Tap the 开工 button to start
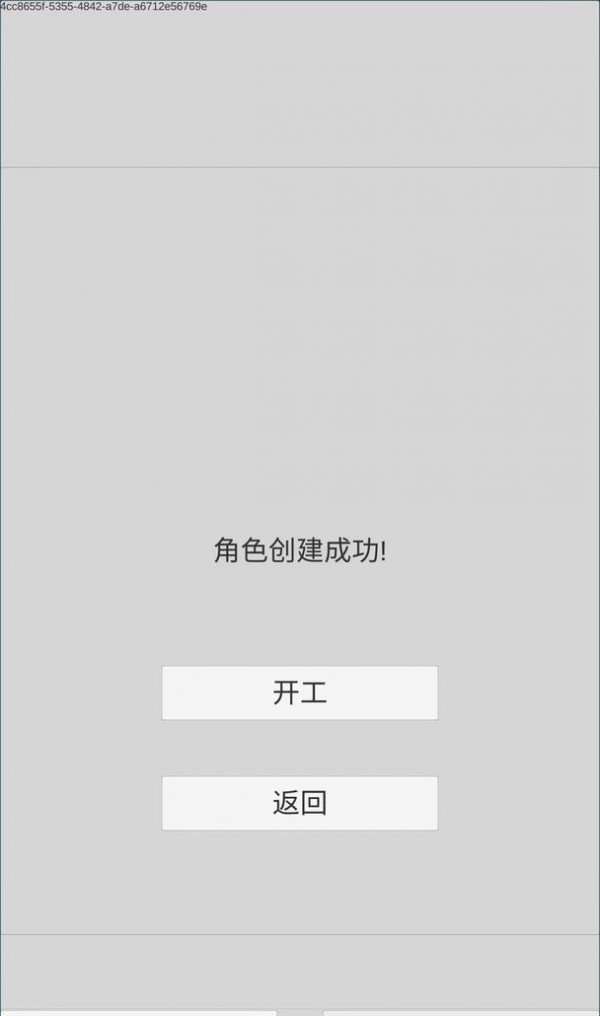Viewport: 600px width, 1016px height. coord(300,693)
